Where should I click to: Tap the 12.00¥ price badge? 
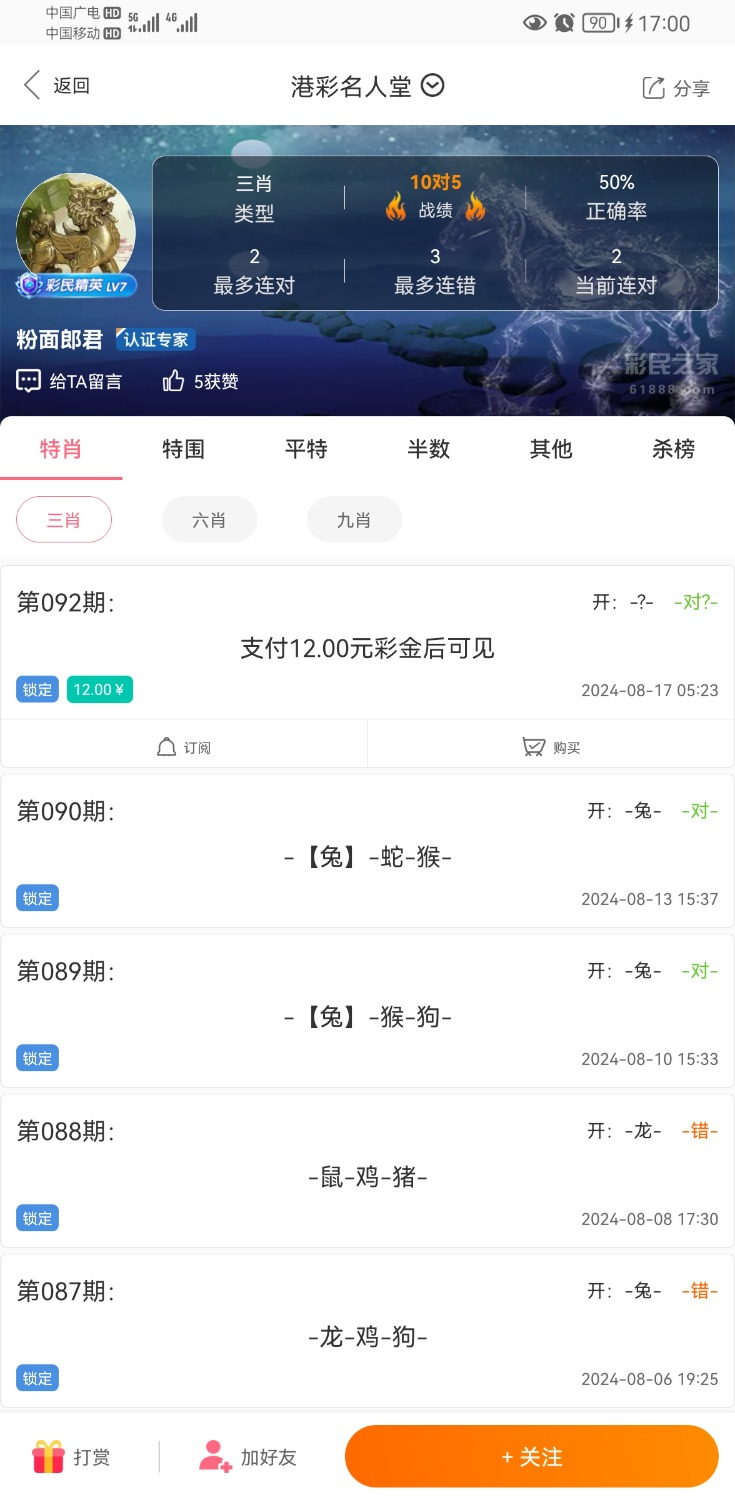(x=99, y=689)
